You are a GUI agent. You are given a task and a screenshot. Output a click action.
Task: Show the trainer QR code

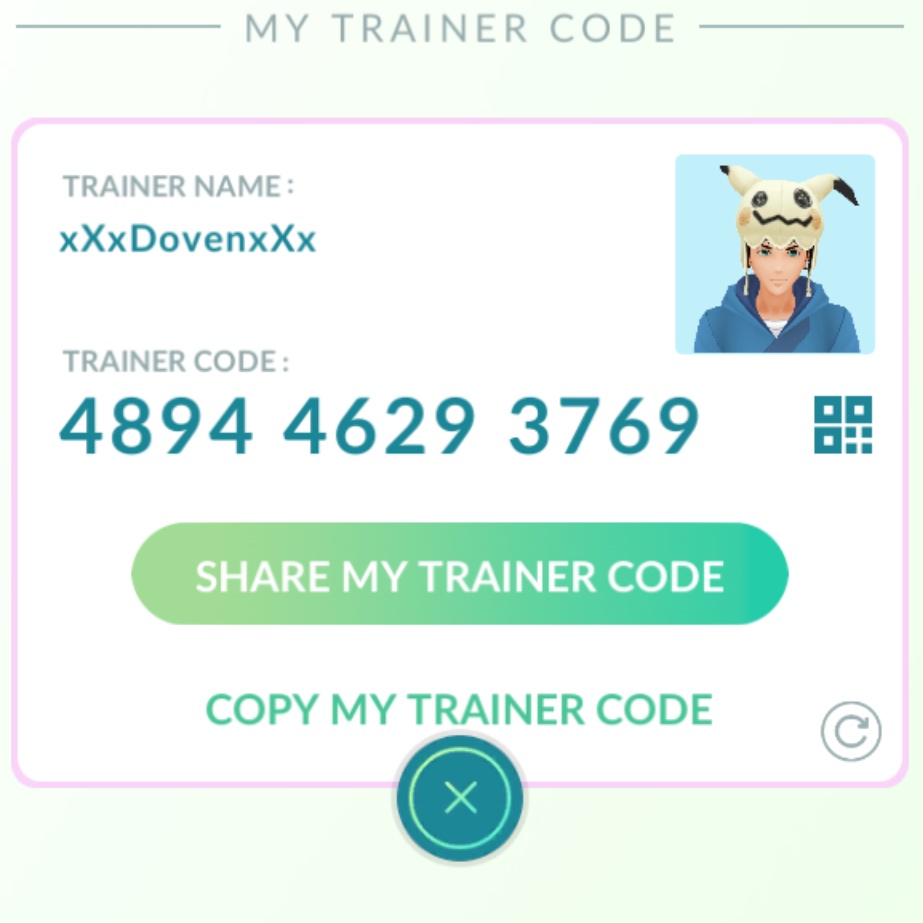[842, 425]
